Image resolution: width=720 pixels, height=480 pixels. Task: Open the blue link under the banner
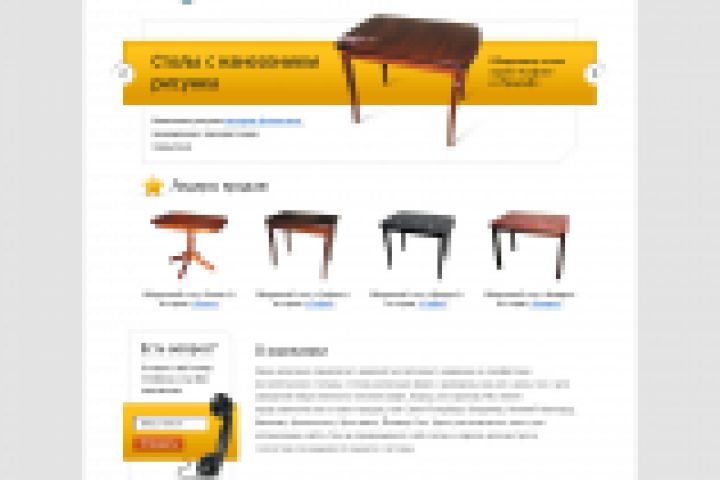[270, 121]
